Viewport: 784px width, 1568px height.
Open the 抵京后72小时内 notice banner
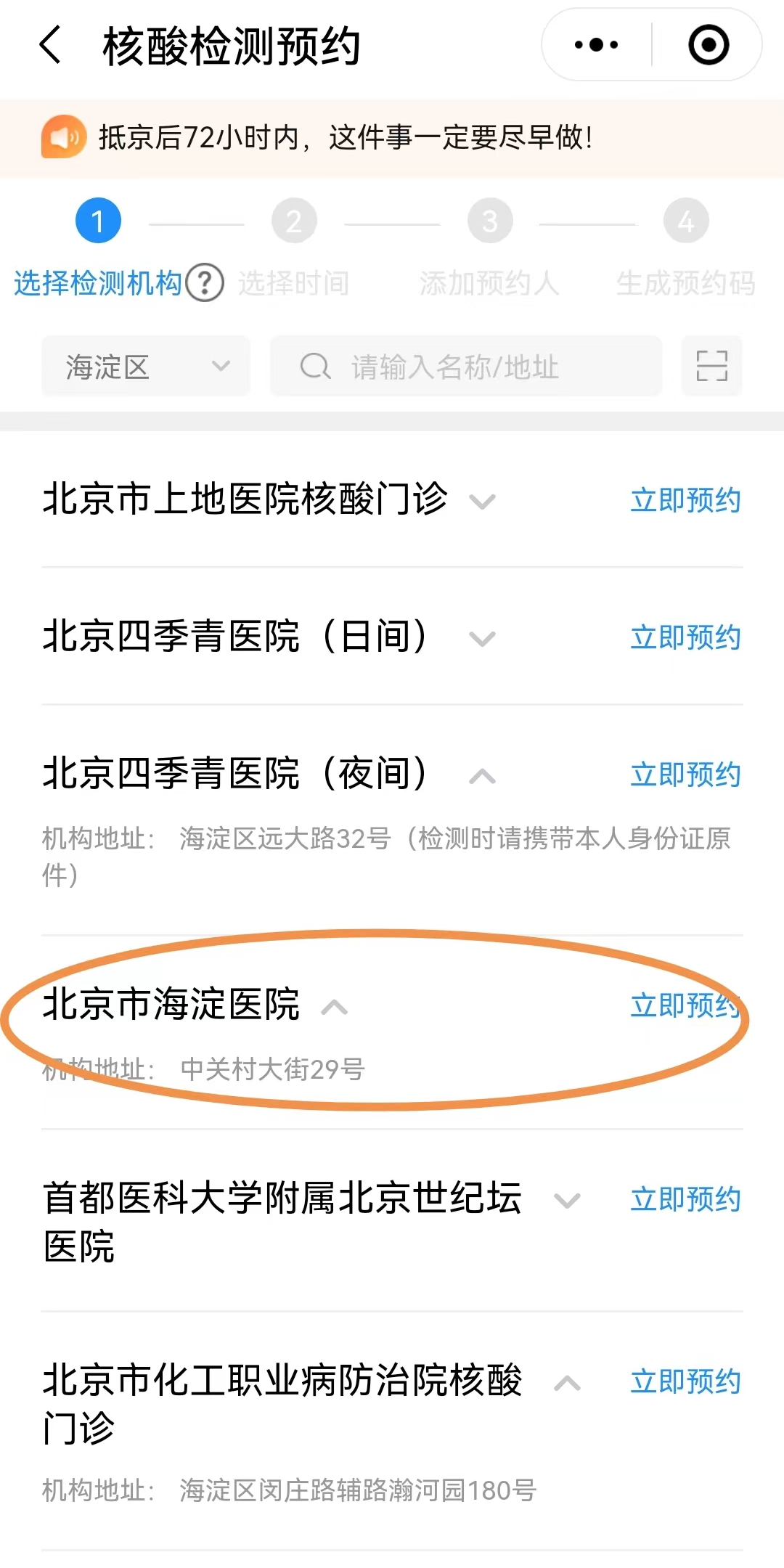pyautogui.click(x=346, y=137)
